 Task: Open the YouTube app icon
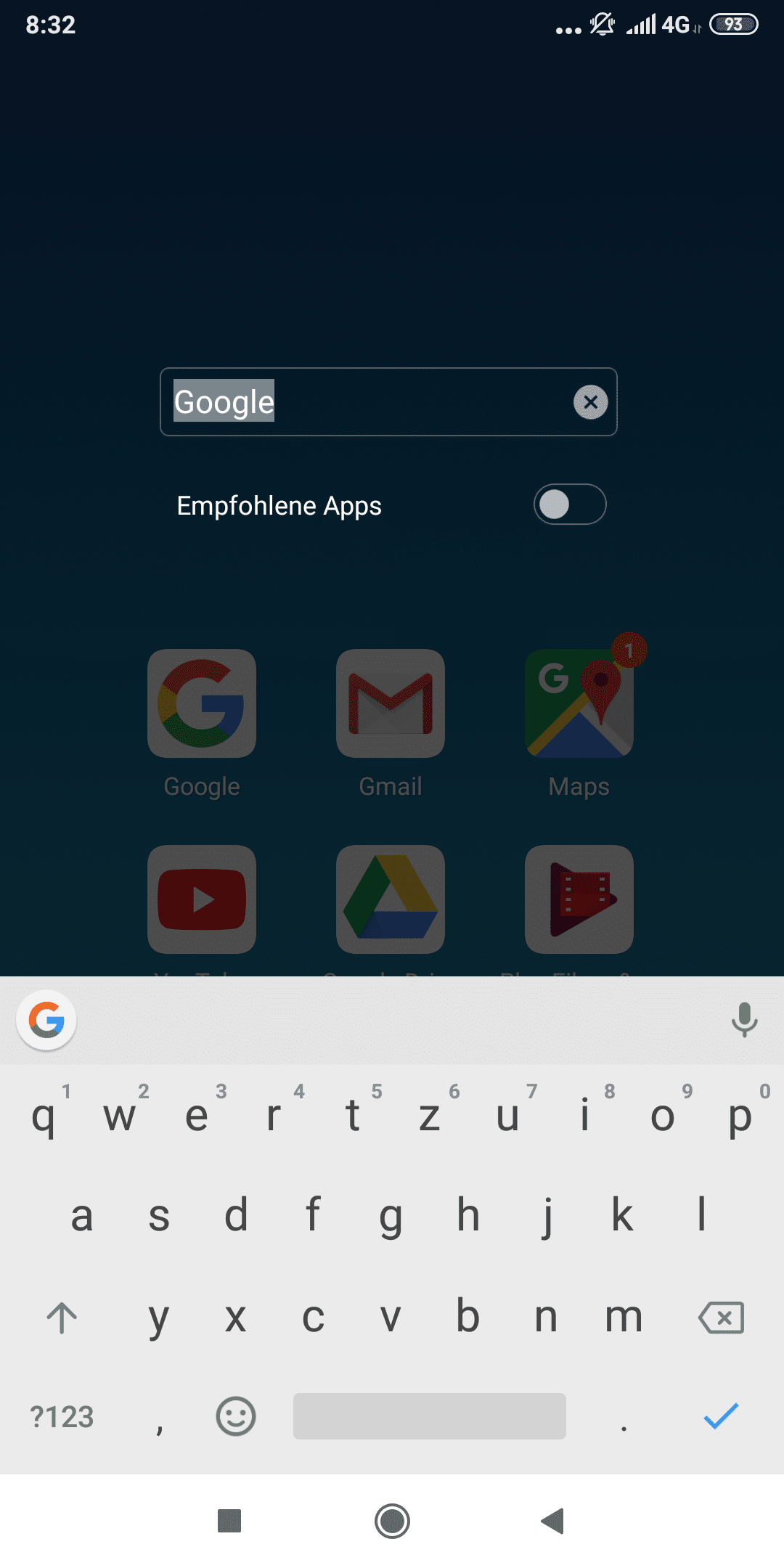click(x=202, y=899)
